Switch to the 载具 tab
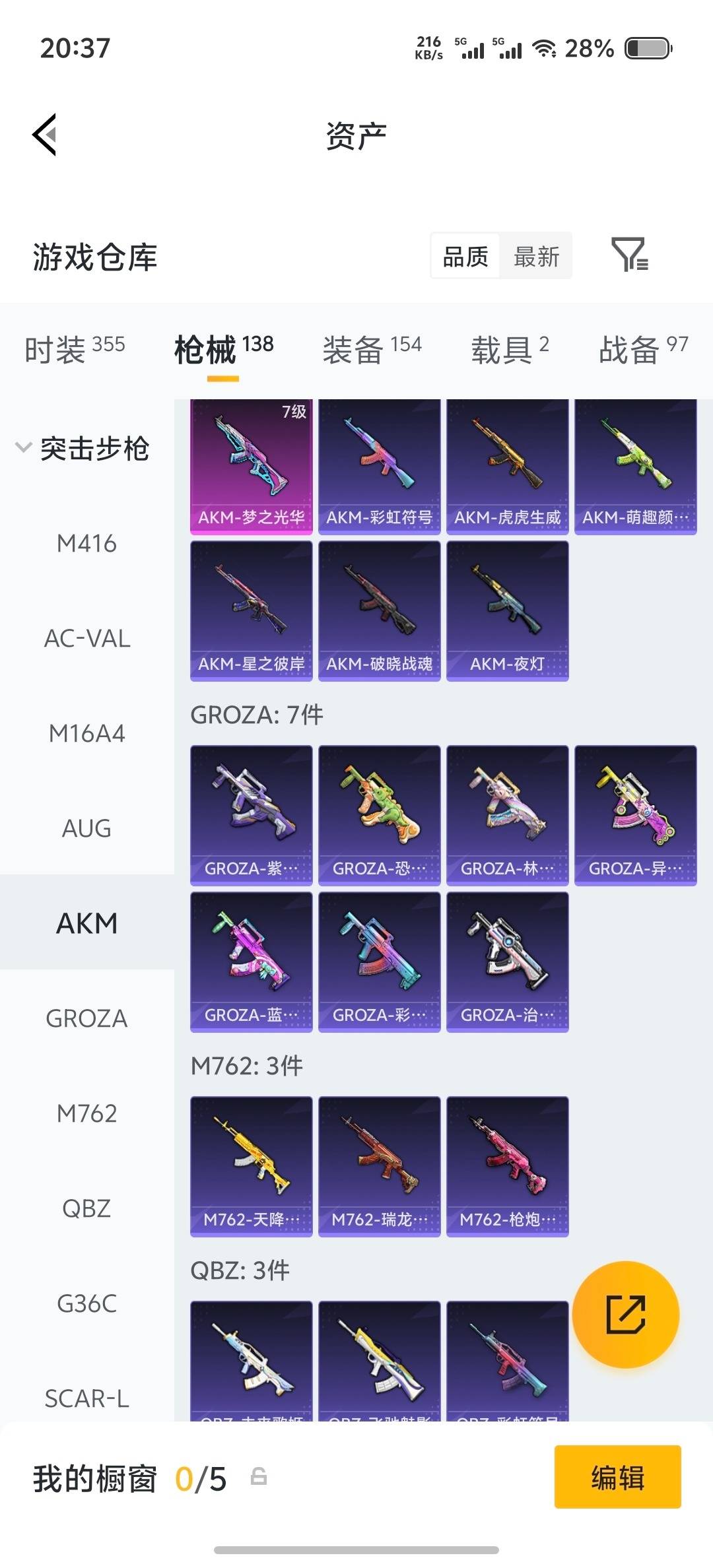 coord(509,348)
